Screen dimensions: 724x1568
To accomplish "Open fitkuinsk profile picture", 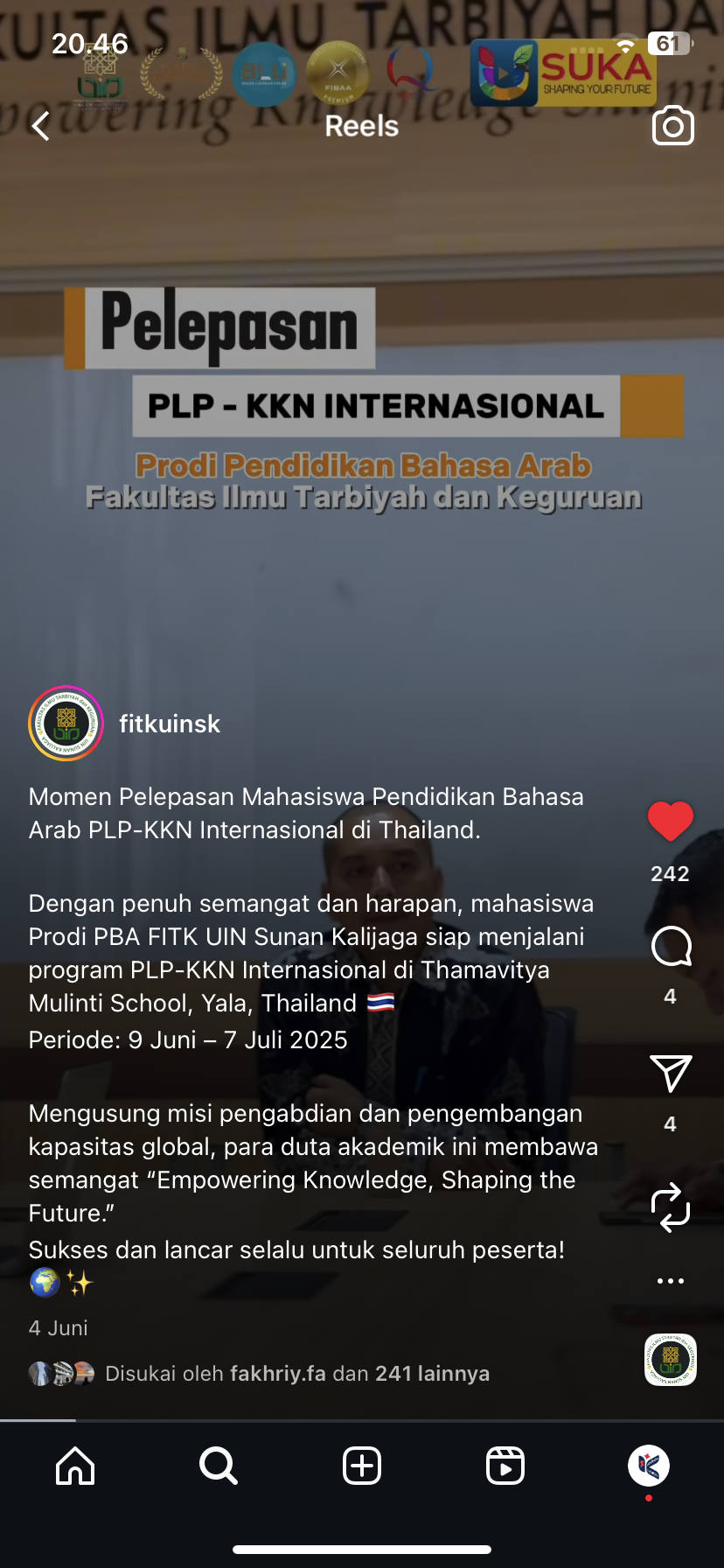I will (66, 724).
